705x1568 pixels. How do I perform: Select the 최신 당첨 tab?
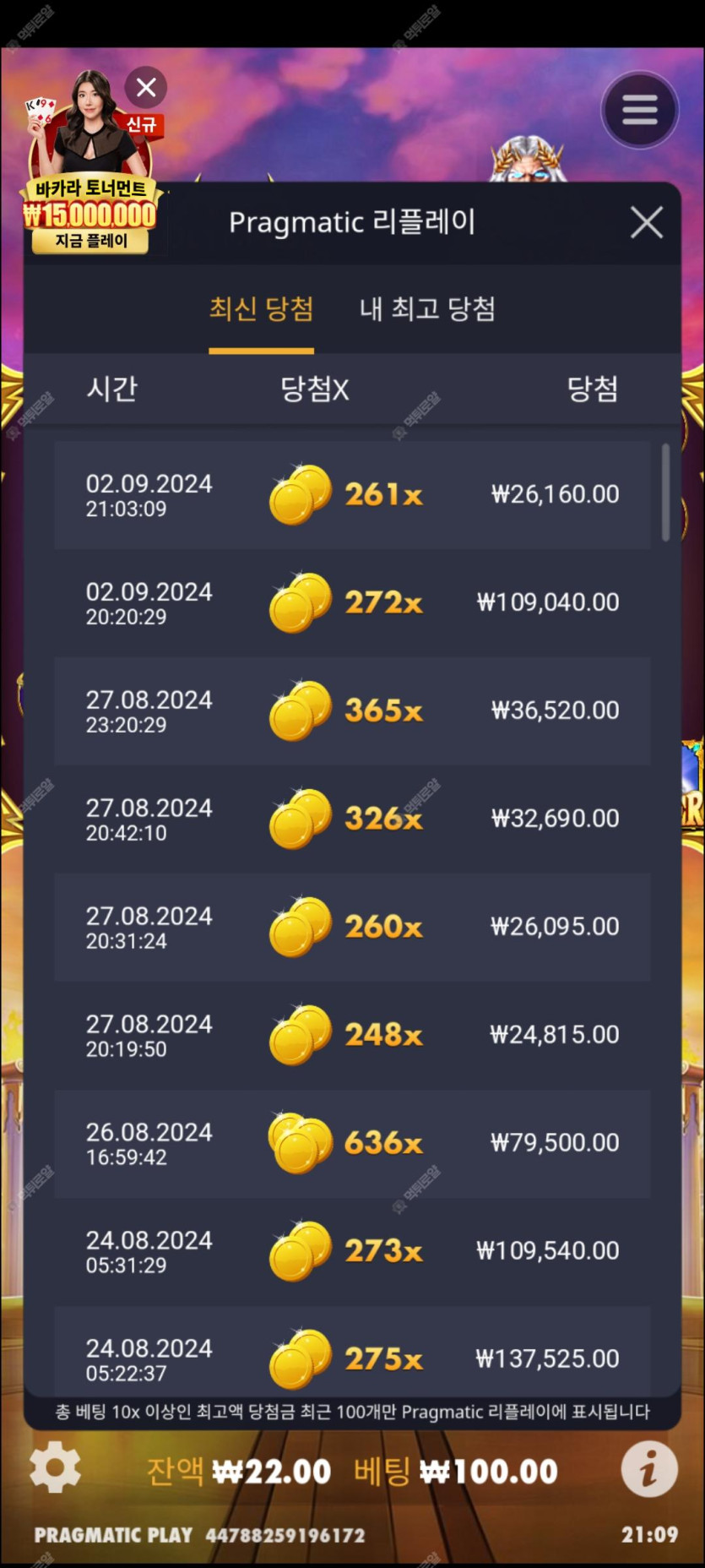pyautogui.click(x=261, y=309)
